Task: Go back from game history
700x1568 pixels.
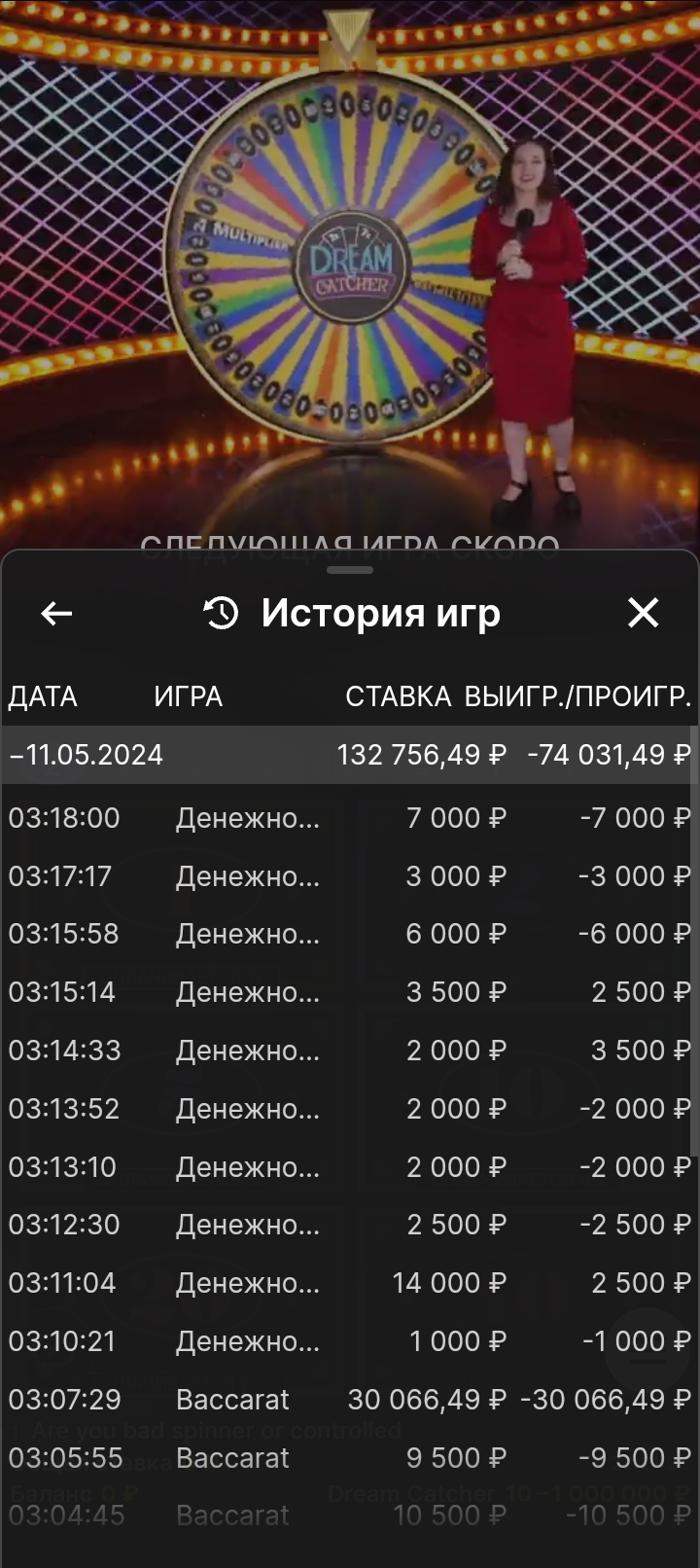Action: (x=56, y=614)
